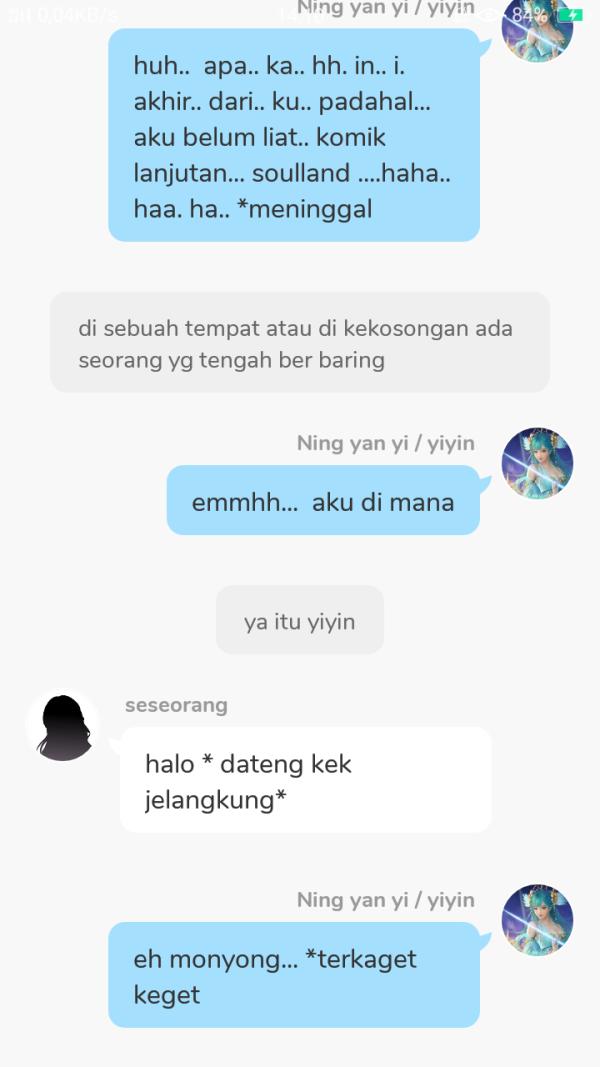Tap the "halo * dateng kek jelangkung*" message bubble
Viewport: 600px width, 1067px height.
pos(305,780)
